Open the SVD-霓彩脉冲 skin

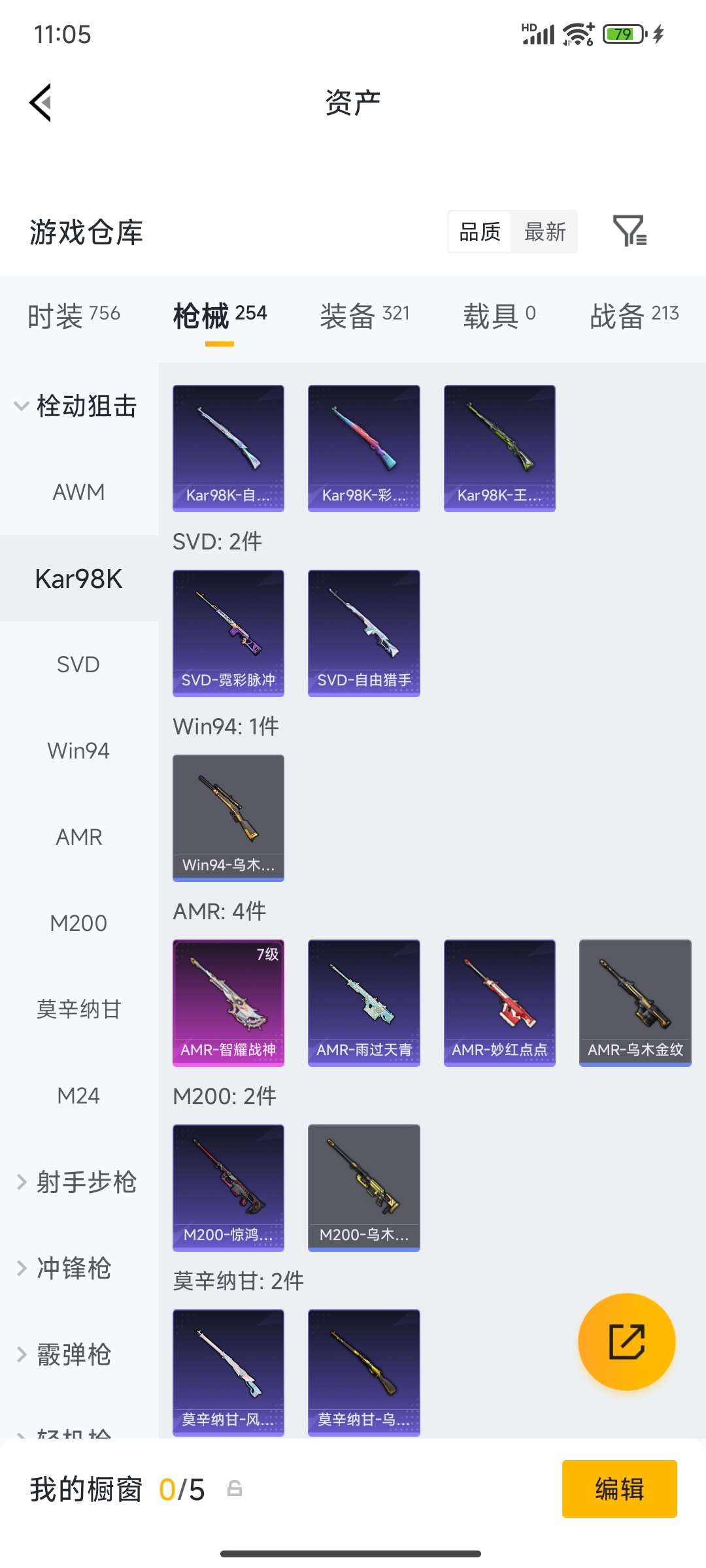[228, 632]
